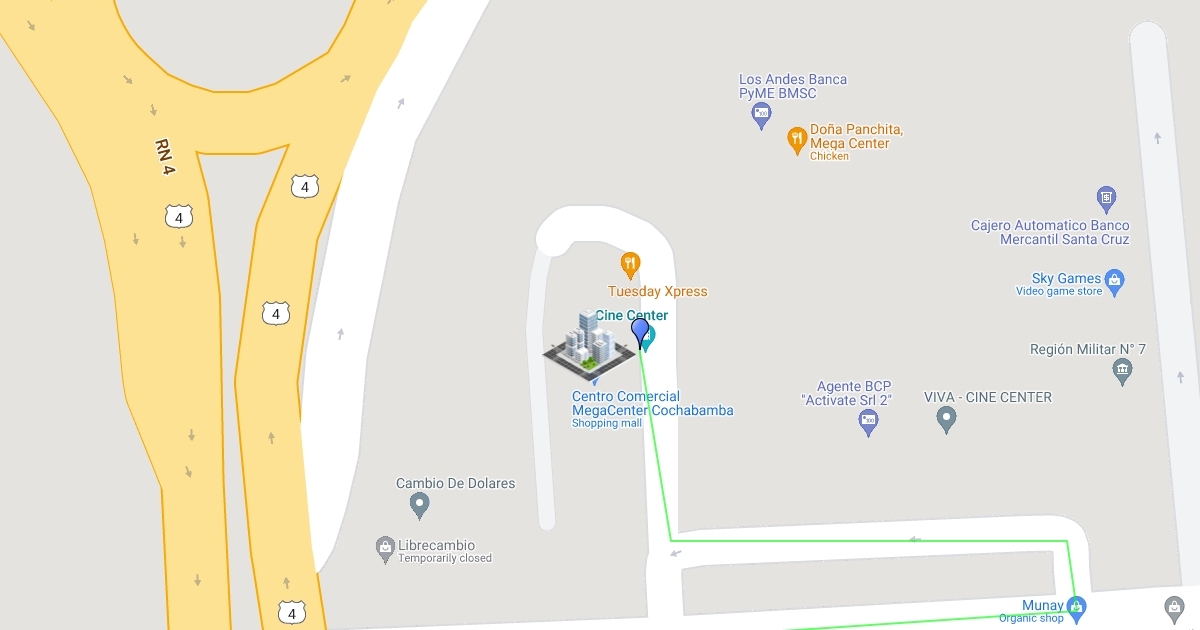Screen dimensions: 1200x630
Task: Open the Cambio De Dolares location pin
Action: click(420, 505)
